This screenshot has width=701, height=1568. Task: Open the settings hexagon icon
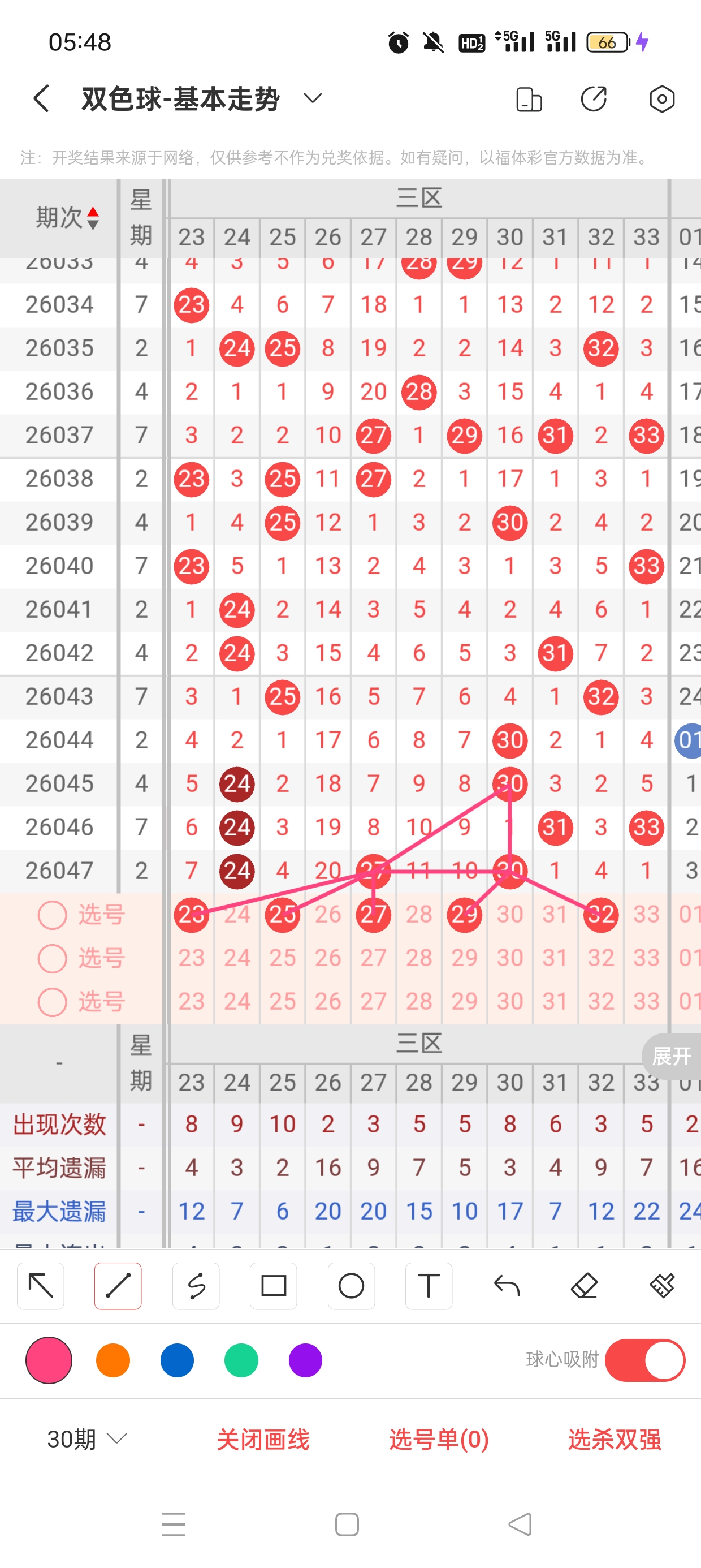661,99
